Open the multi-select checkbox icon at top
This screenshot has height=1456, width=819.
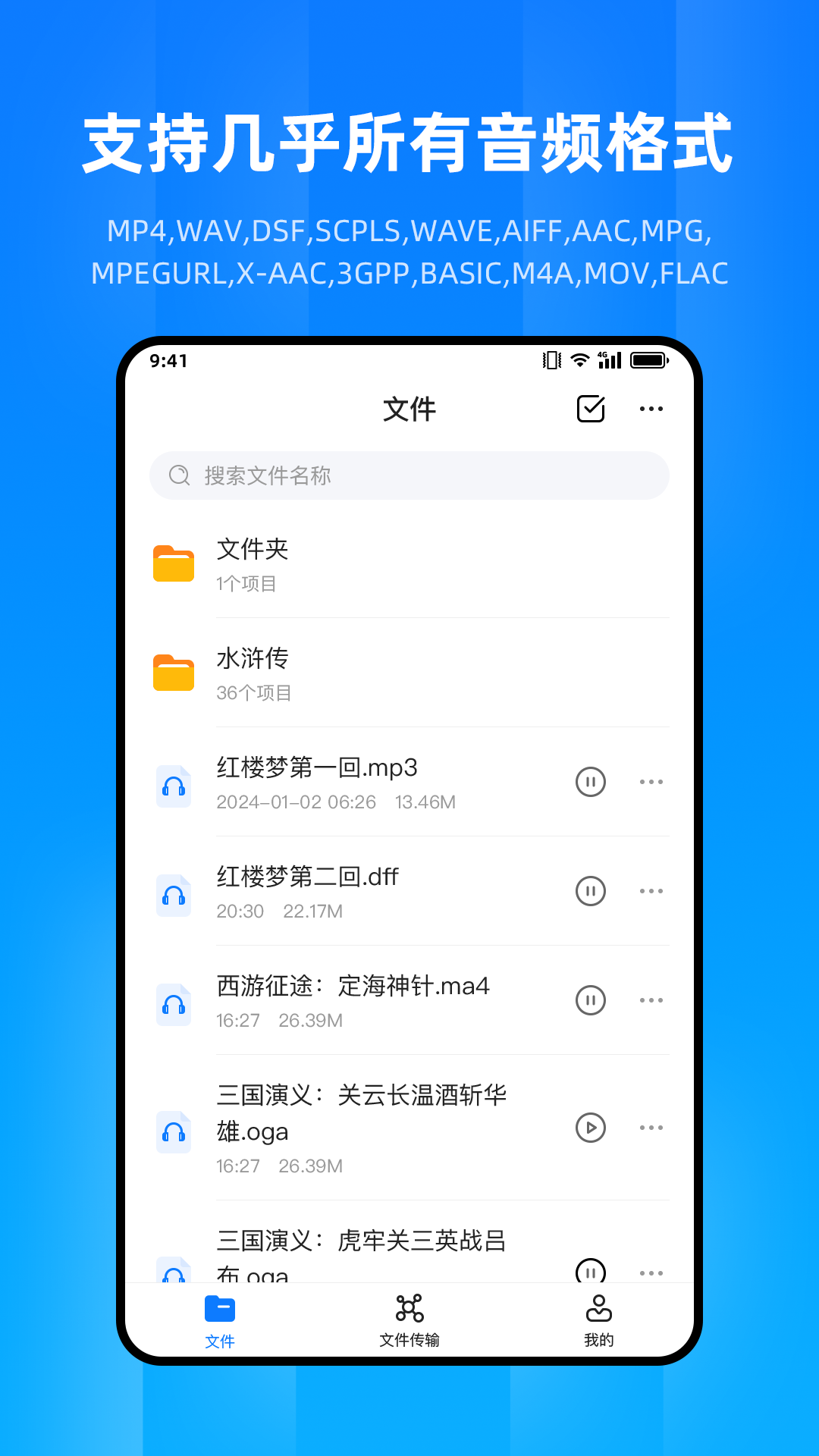(x=590, y=409)
